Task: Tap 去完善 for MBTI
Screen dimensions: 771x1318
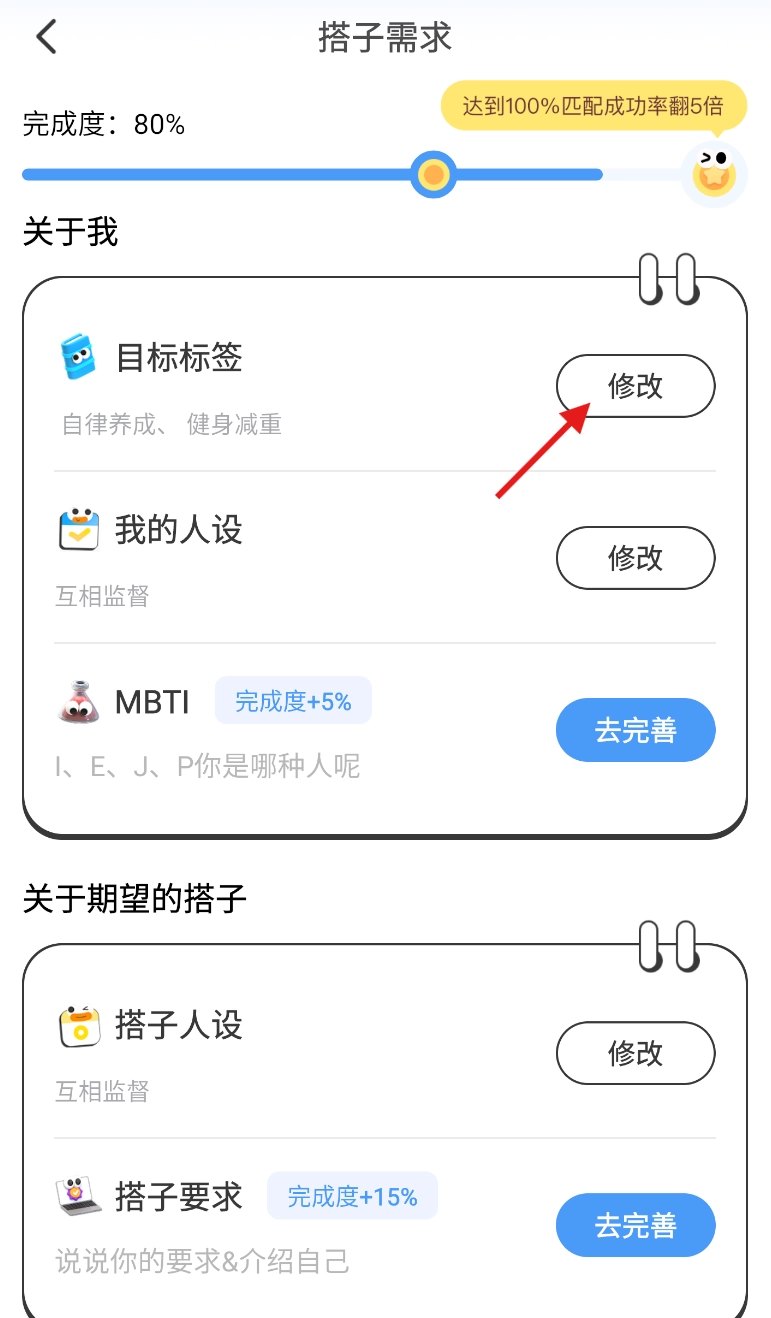Action: pyautogui.click(x=635, y=731)
